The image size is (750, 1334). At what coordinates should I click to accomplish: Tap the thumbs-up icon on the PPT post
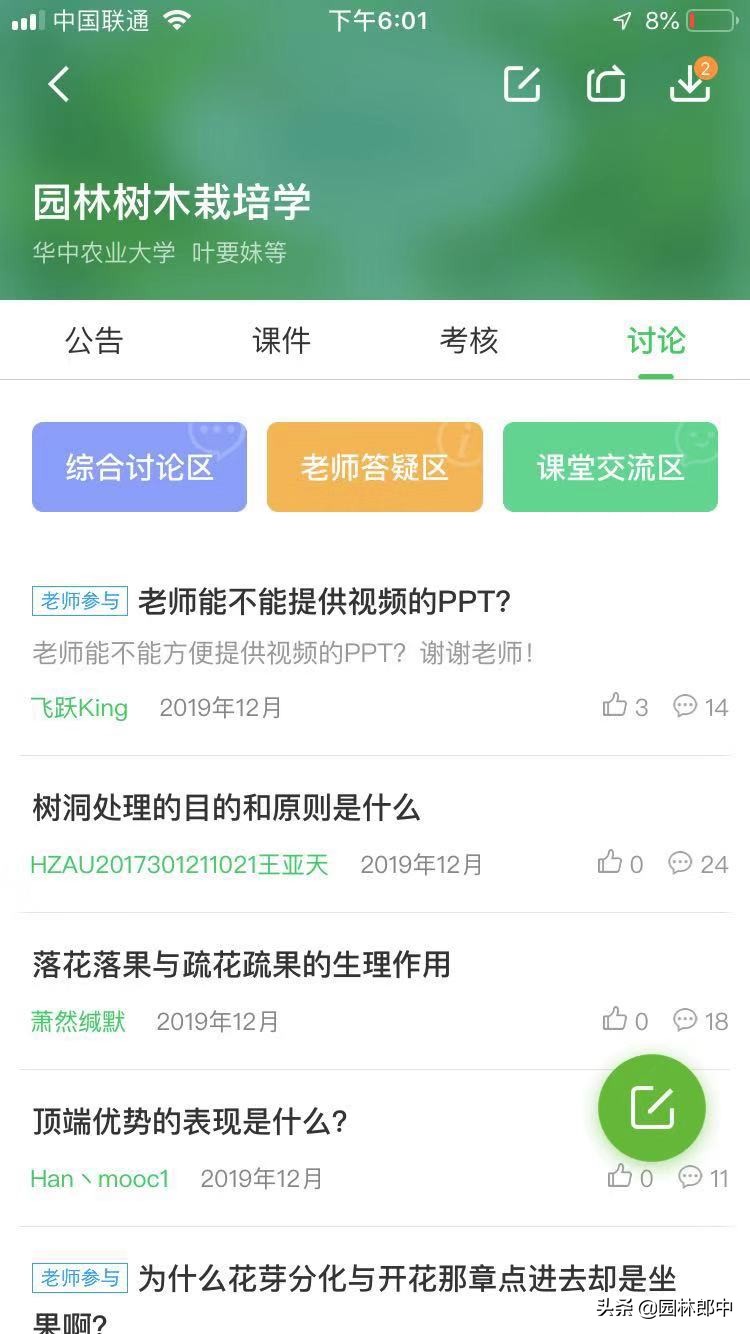coord(615,706)
